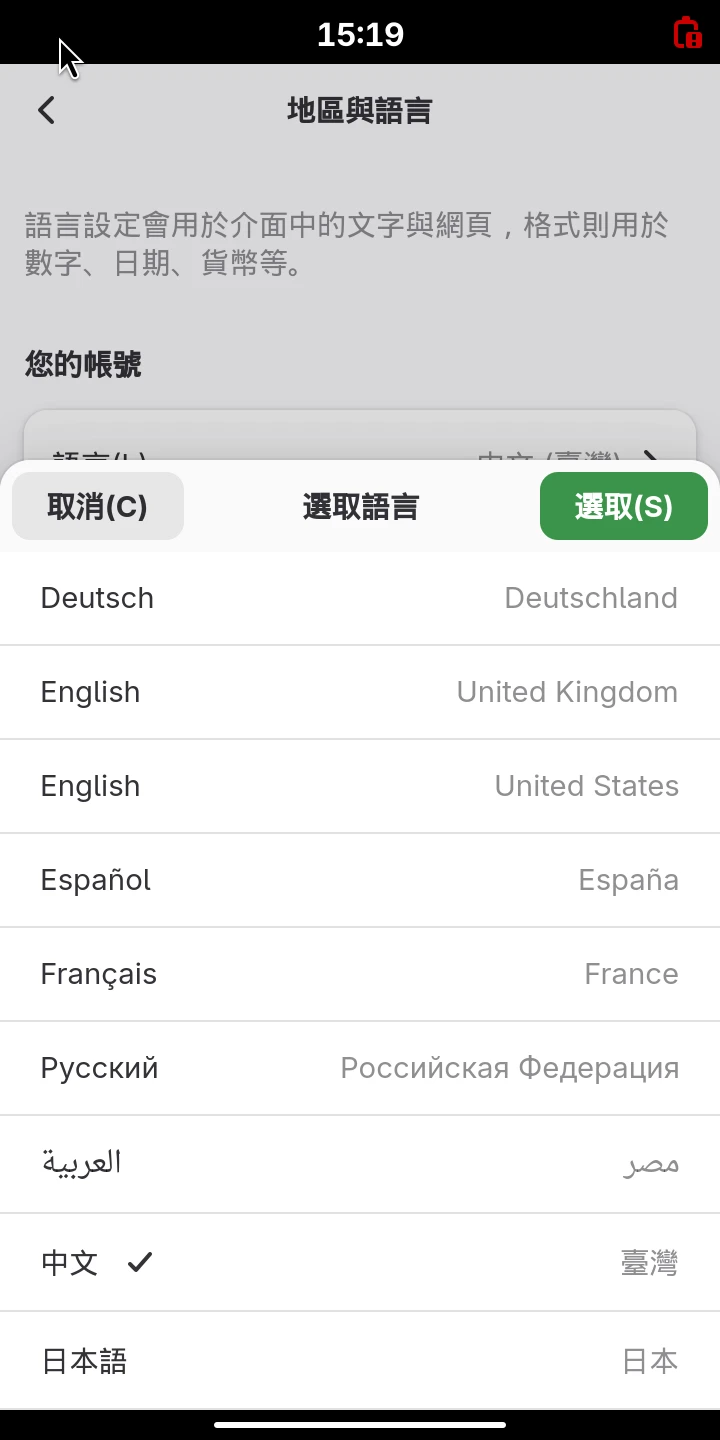The height and width of the screenshot is (1440, 720).
Task: Pick Français (France) from the list
Action: (x=359, y=974)
